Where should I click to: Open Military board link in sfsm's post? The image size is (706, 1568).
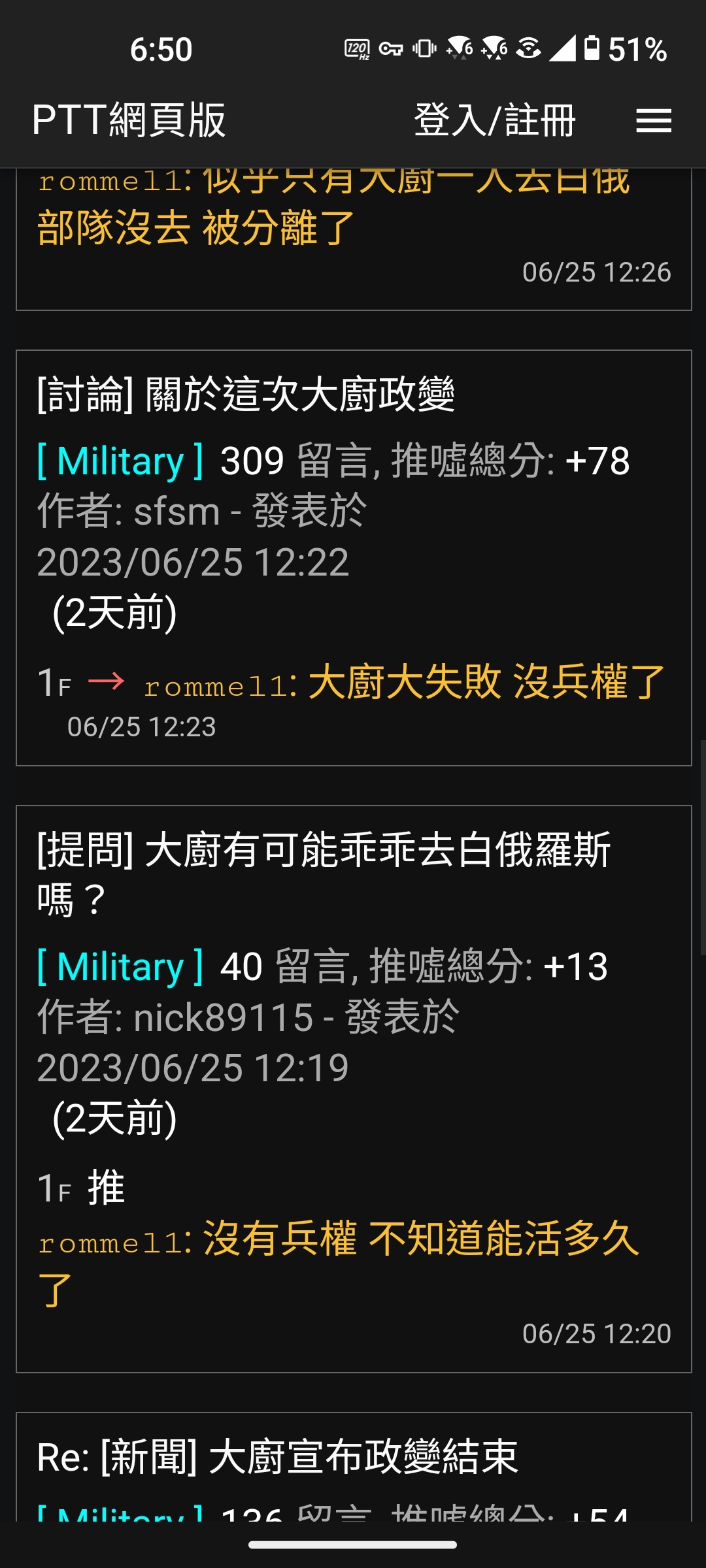[x=120, y=461]
